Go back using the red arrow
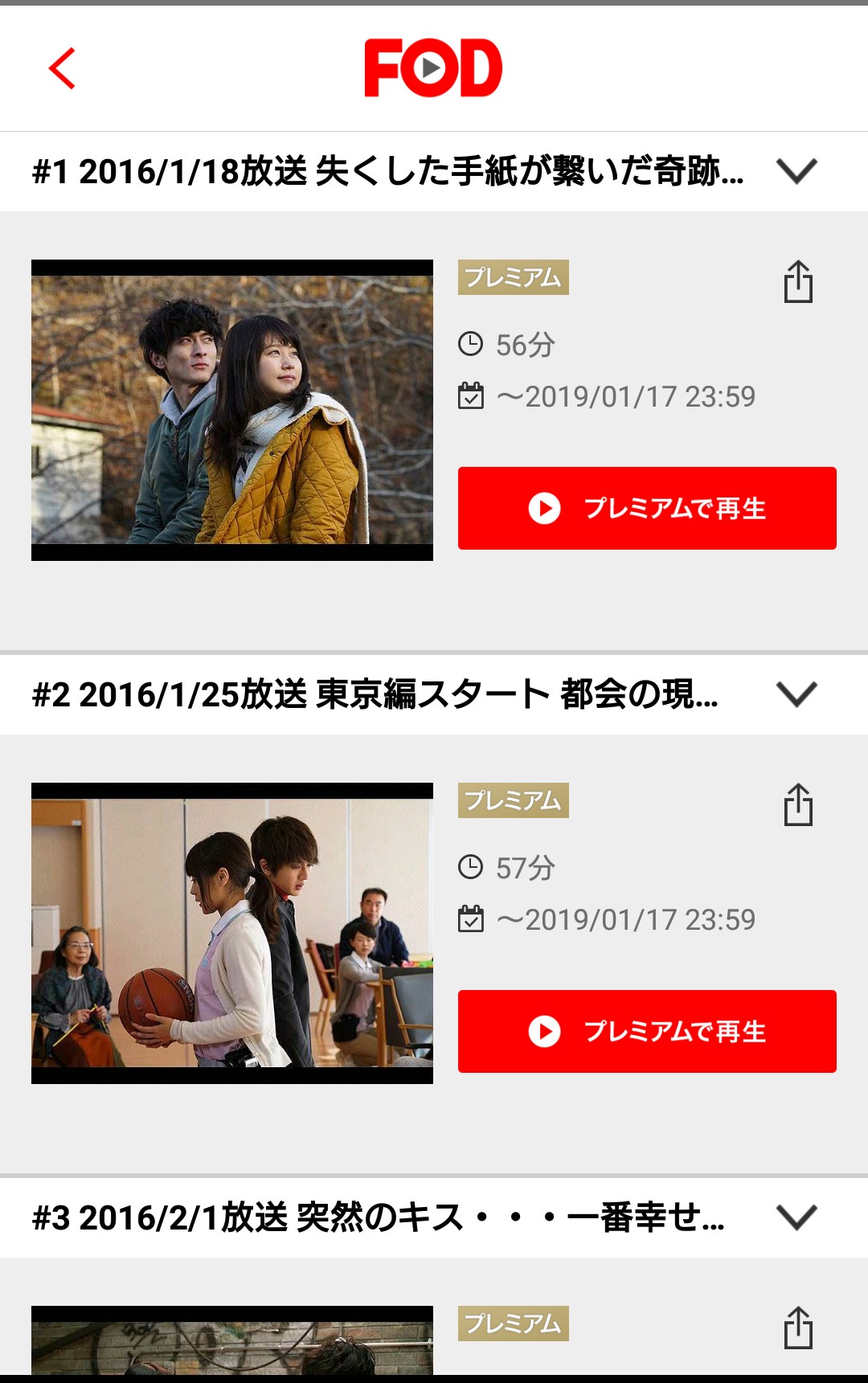 (63, 68)
